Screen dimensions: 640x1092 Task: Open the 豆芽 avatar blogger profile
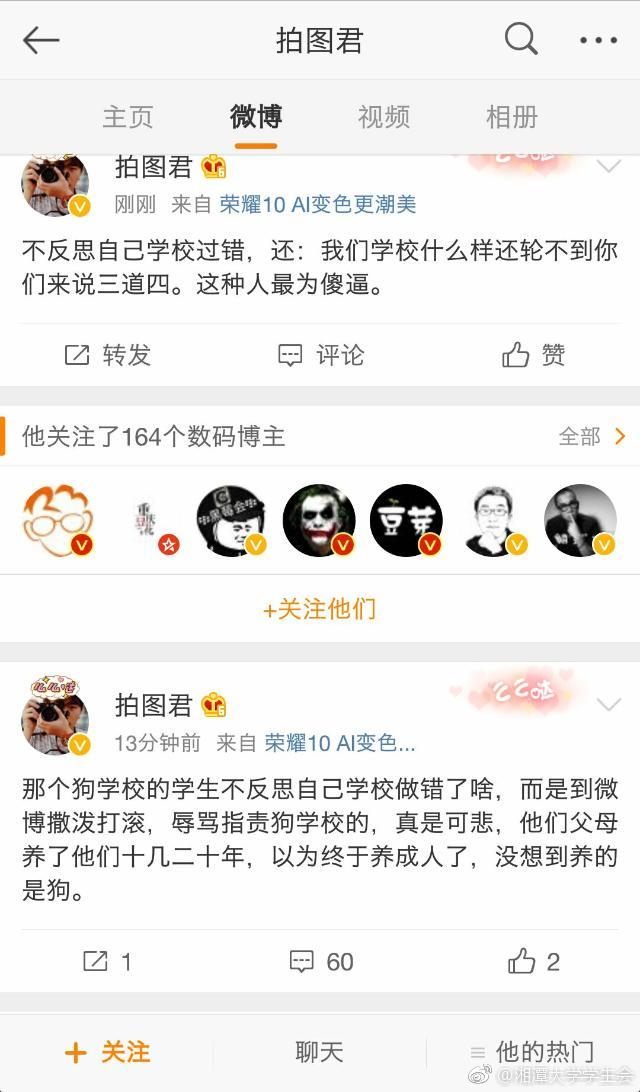click(x=406, y=520)
